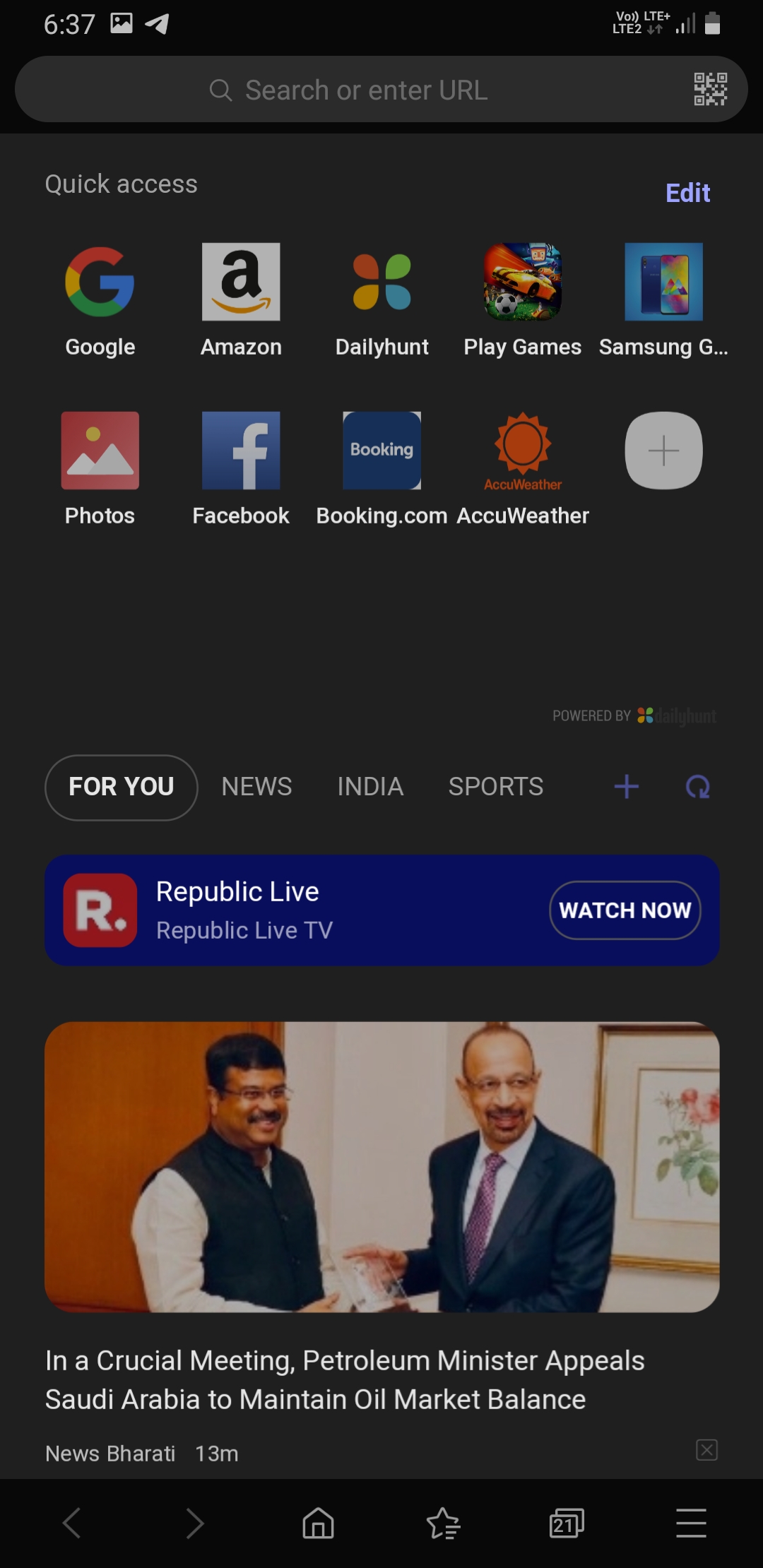
Task: Add a new quick access shortcut
Action: tap(663, 451)
